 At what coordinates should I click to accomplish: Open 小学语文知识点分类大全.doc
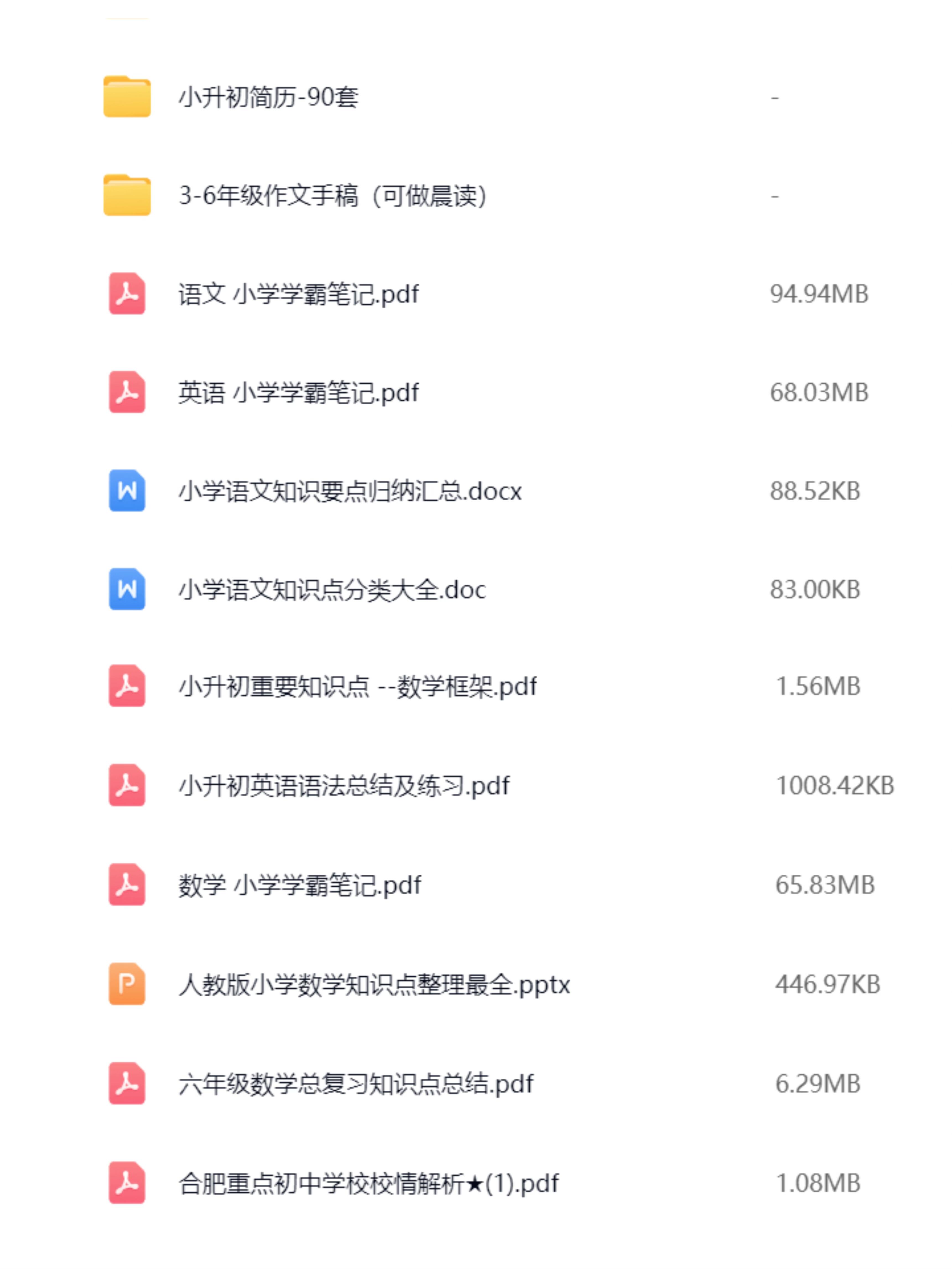[x=332, y=590]
